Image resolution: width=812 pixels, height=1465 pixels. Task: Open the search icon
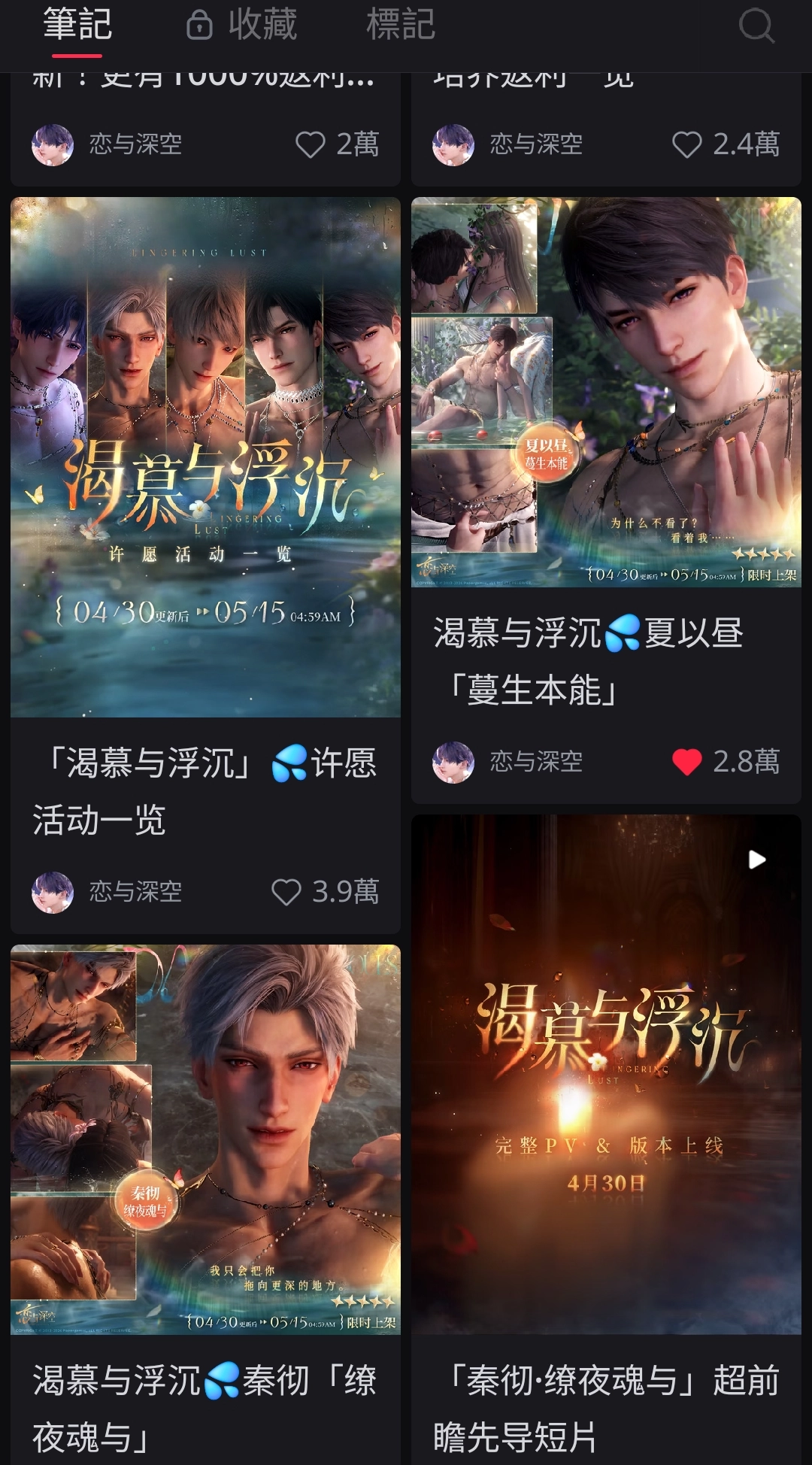click(756, 26)
